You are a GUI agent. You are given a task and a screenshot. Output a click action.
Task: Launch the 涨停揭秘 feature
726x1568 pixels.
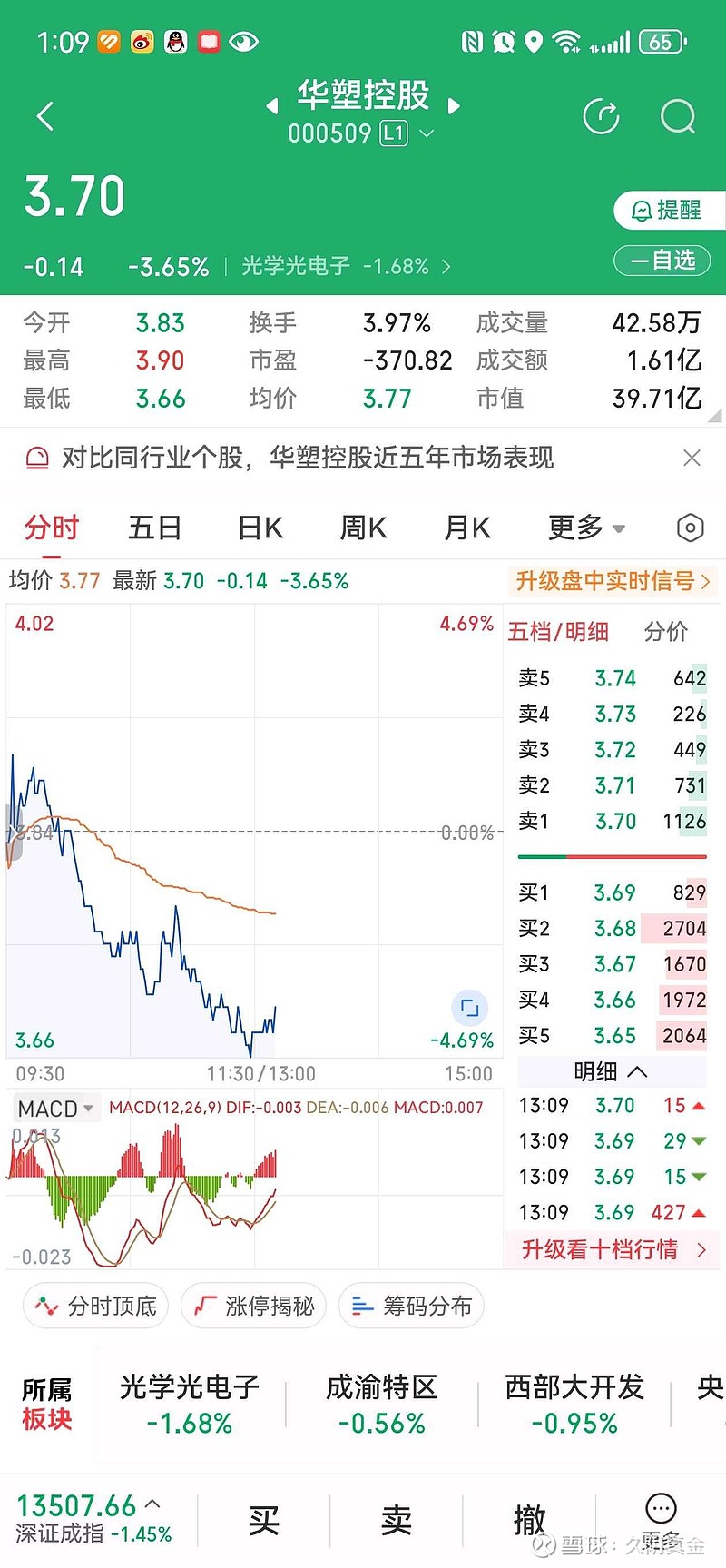tap(253, 1306)
